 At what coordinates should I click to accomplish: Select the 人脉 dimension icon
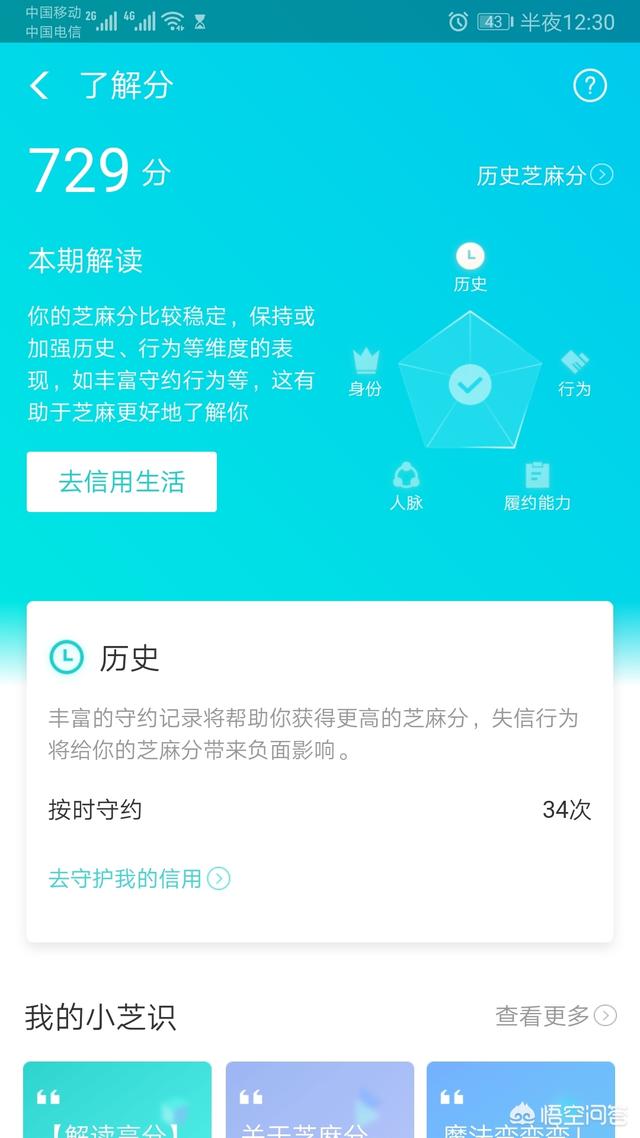pos(406,486)
